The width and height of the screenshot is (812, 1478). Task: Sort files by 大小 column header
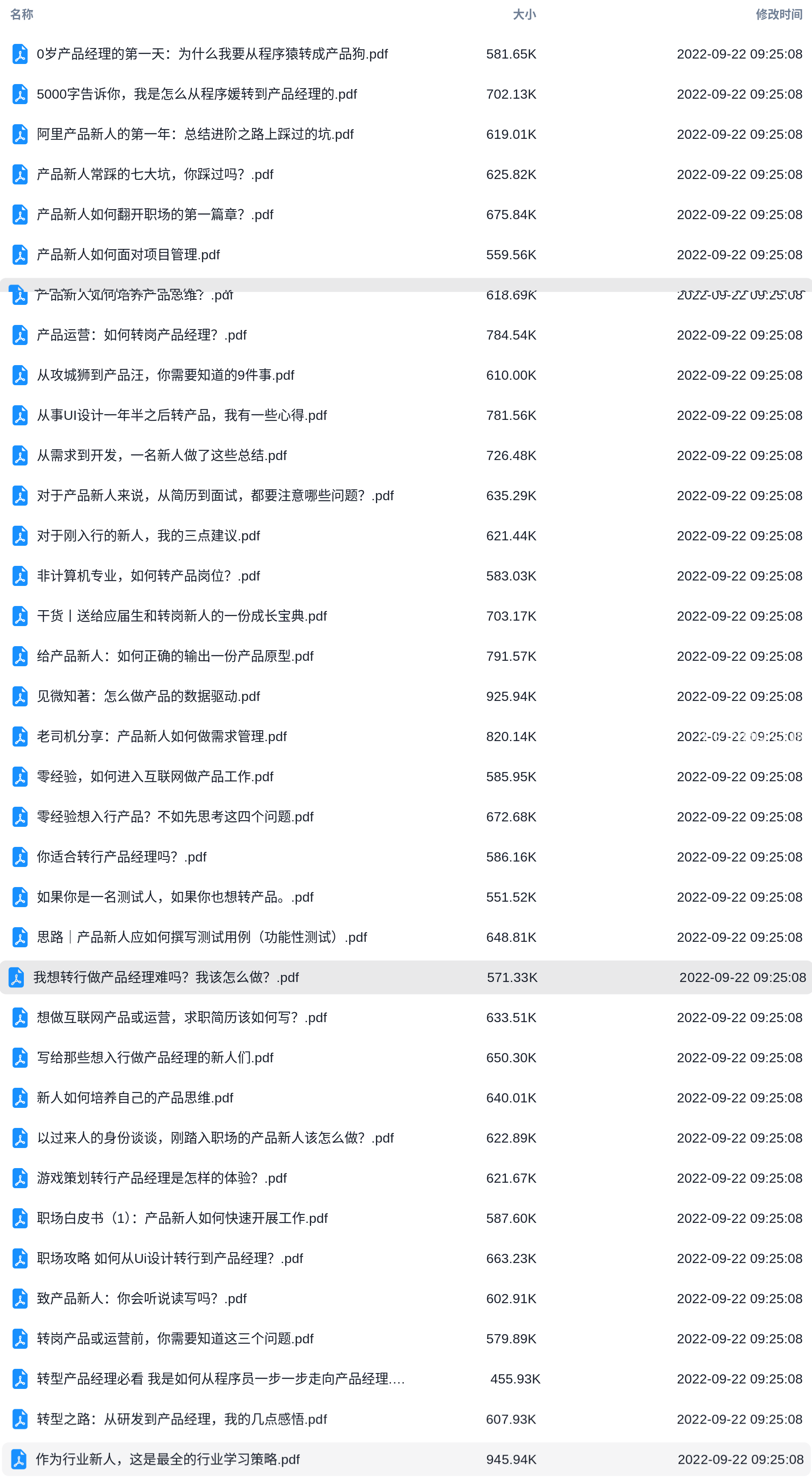pos(524,14)
